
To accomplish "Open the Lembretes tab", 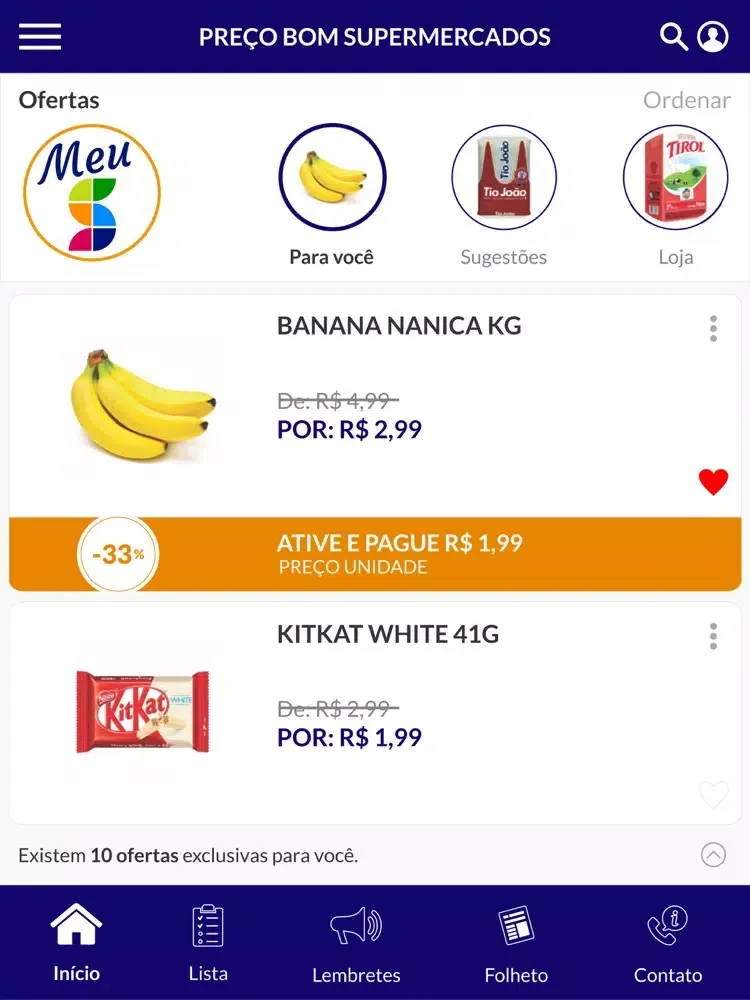I will (356, 943).
